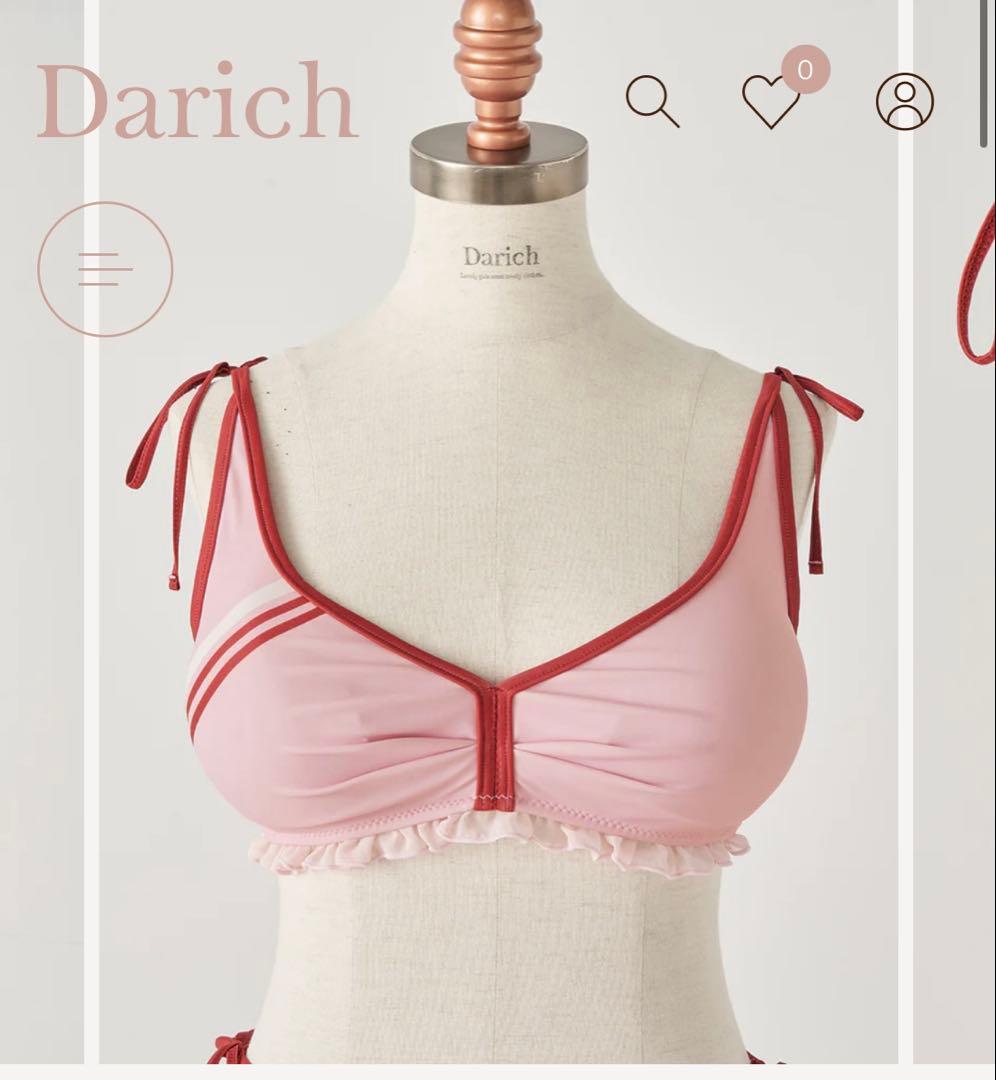Open the hamburger menu button
Image resolution: width=996 pixels, height=1080 pixels.
tap(105, 269)
